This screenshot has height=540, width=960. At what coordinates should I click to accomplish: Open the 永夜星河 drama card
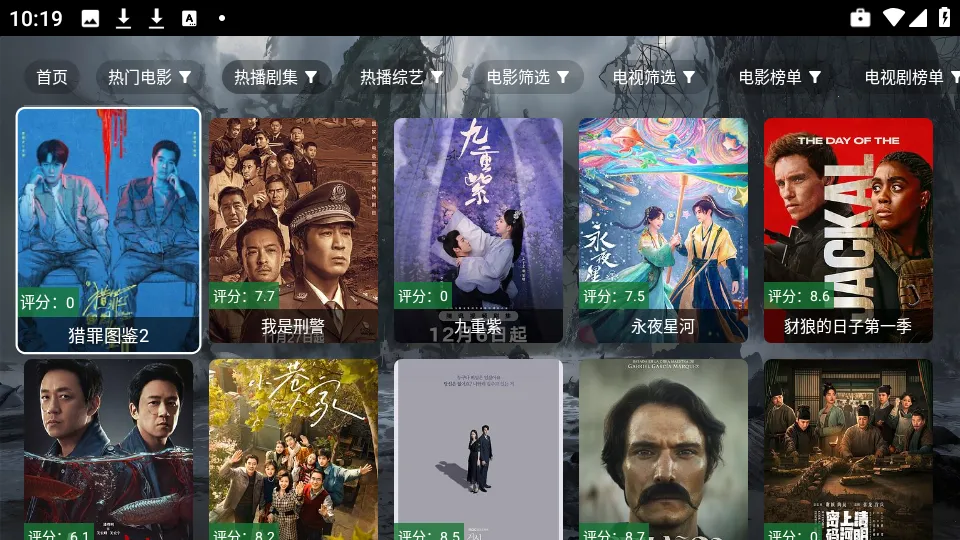[x=663, y=230]
